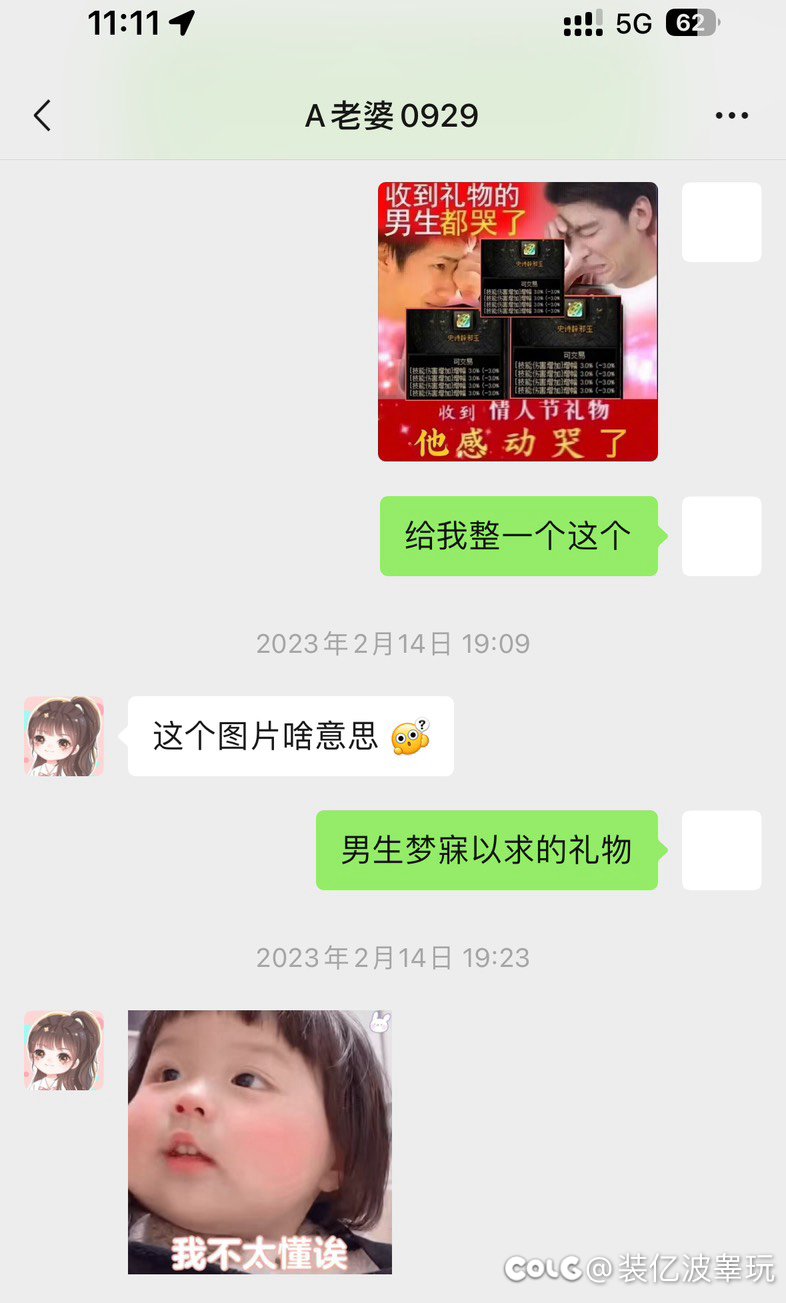Tap own avatar beside 给我整一个这个

721,536
